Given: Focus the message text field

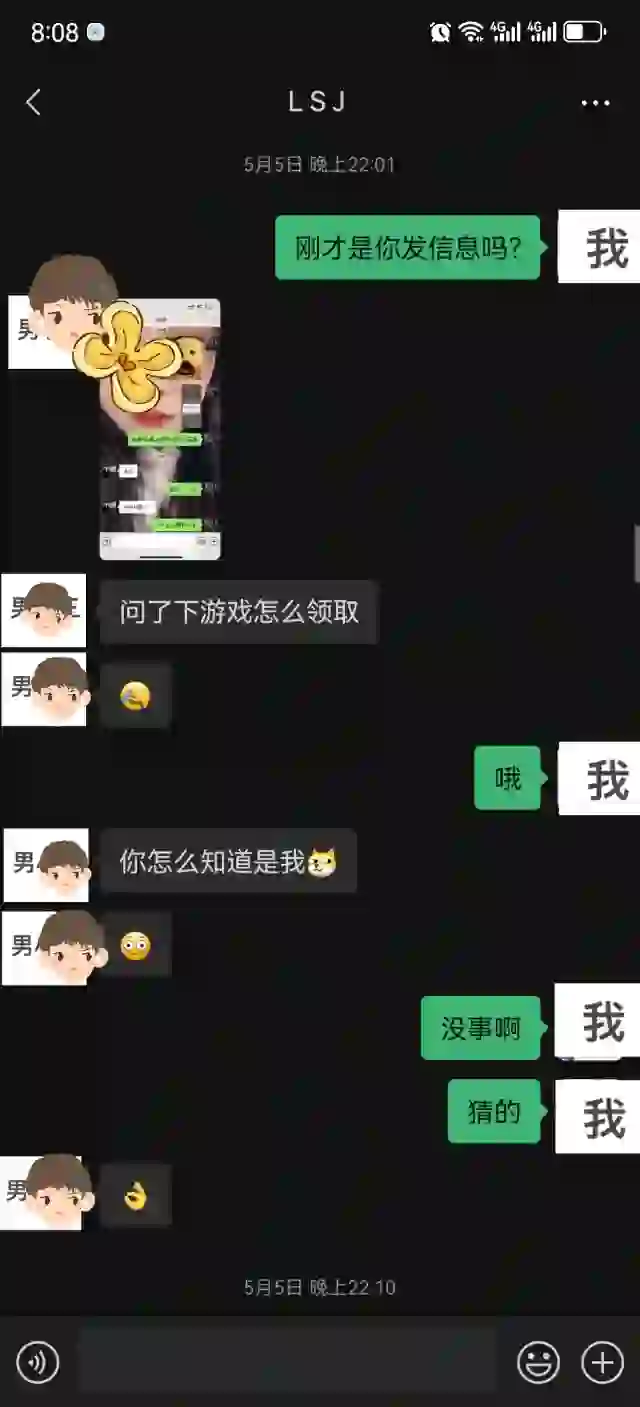Looking at the screenshot, I should [x=288, y=1362].
